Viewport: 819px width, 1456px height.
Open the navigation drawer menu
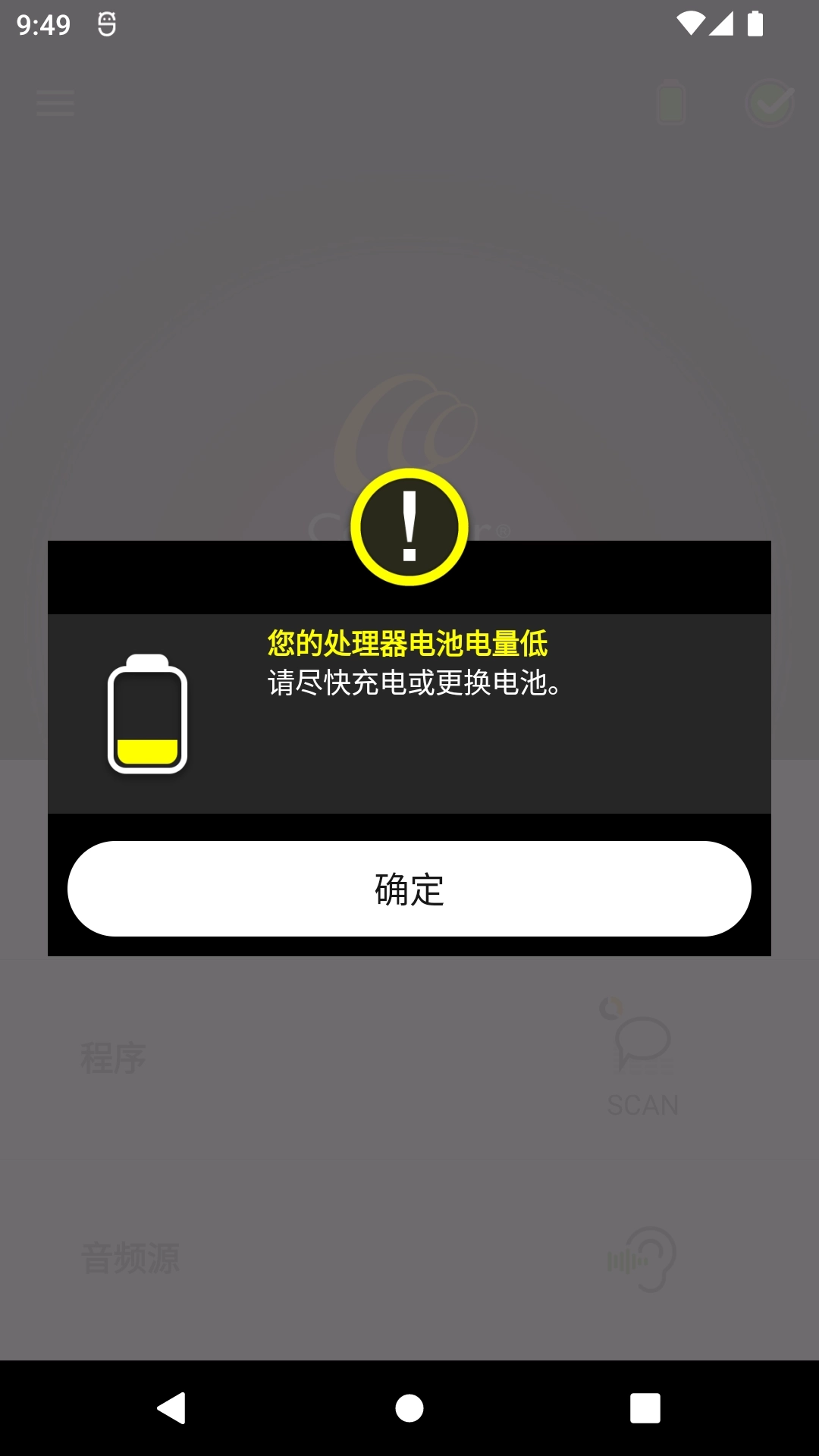click(x=55, y=103)
